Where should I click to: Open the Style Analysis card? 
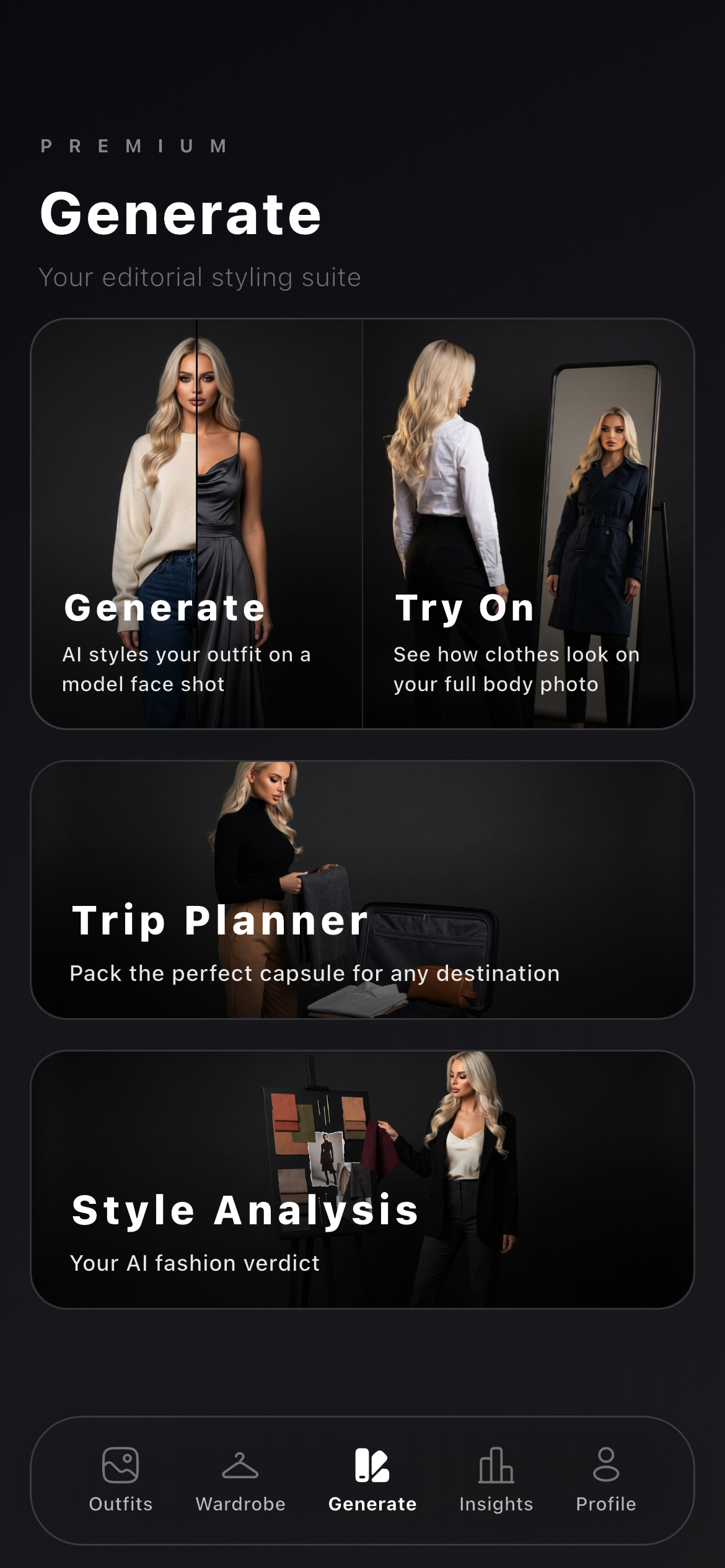362,1180
